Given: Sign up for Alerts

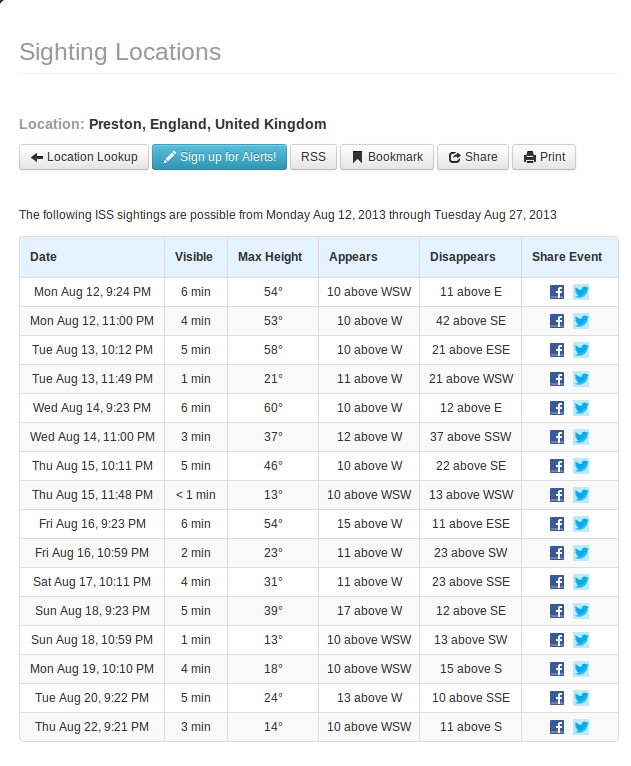Looking at the screenshot, I should point(219,157).
